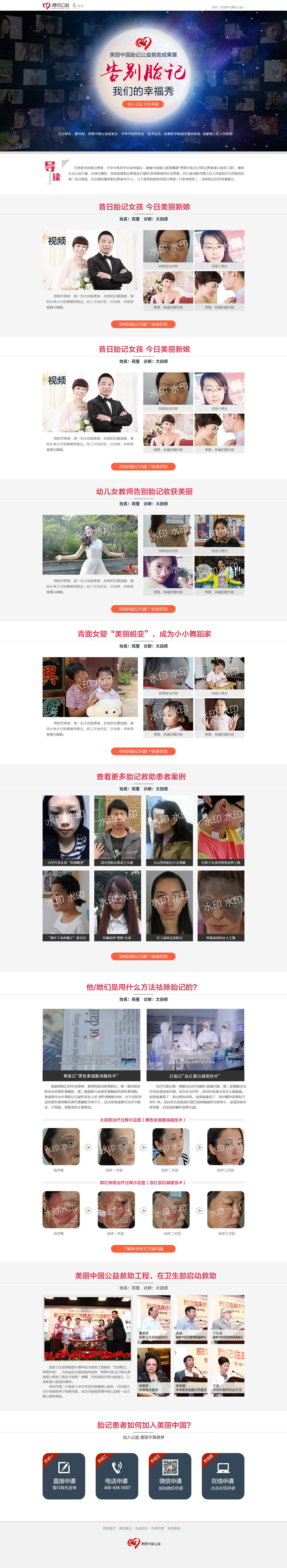The height and width of the screenshot is (1568, 287).
Task: Tap 快速咨询 under the 青面女婴 section
Action: coord(143,751)
